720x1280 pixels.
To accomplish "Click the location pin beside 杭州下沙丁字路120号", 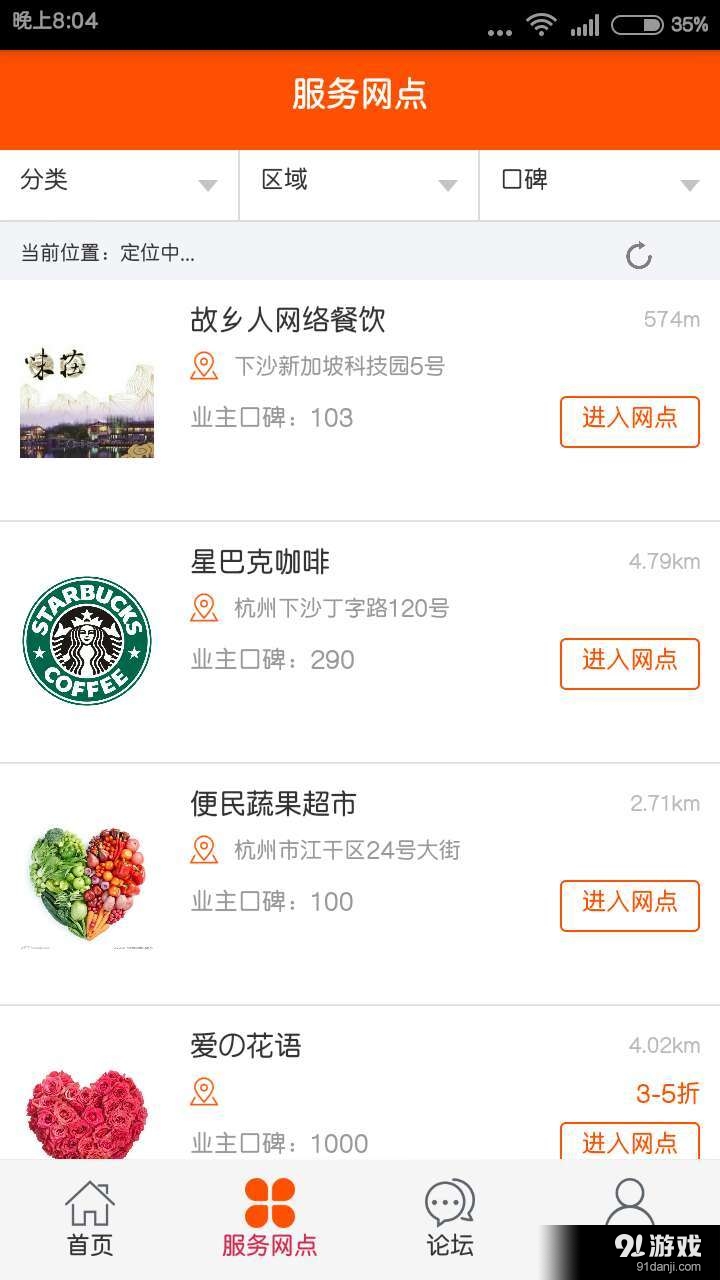I will (204, 608).
